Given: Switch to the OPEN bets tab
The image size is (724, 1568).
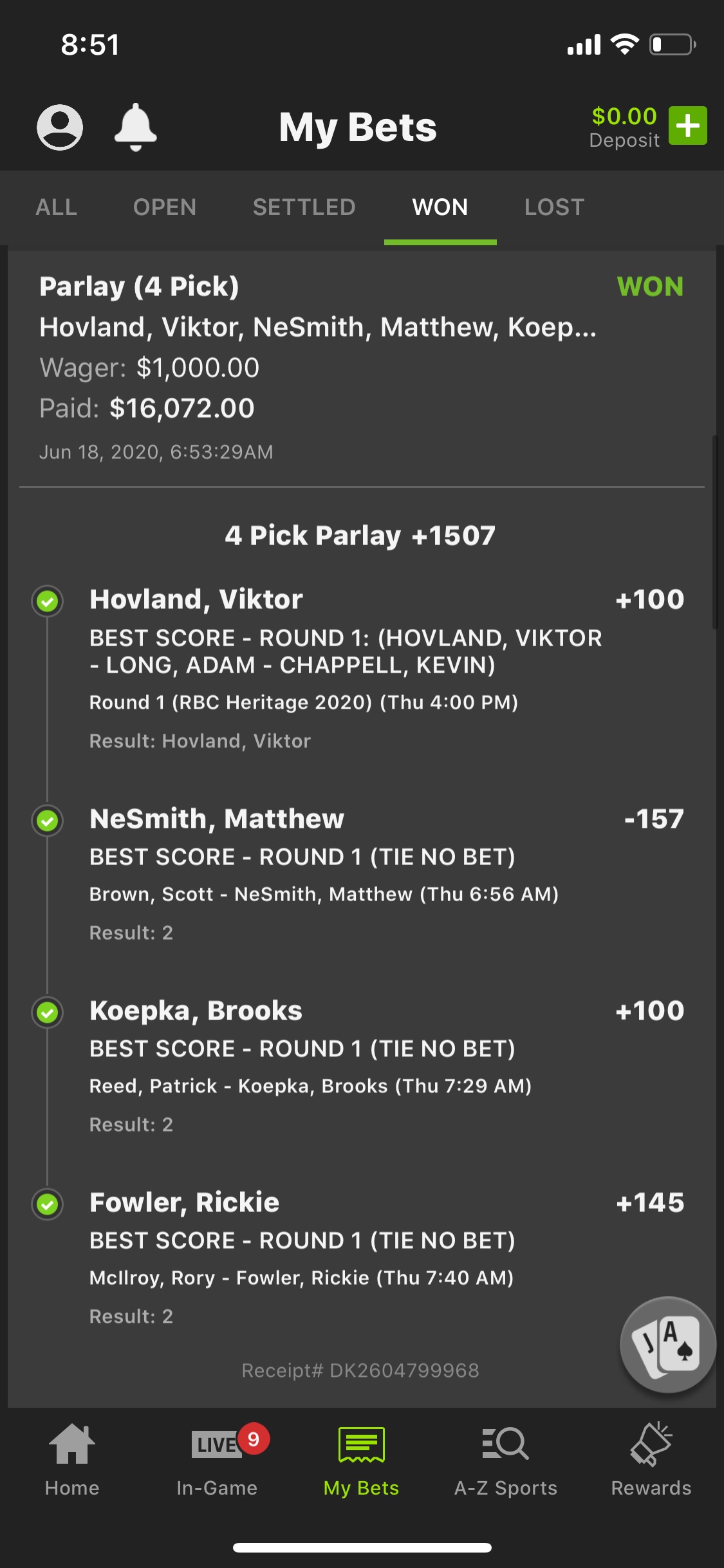Looking at the screenshot, I should coord(165,207).
